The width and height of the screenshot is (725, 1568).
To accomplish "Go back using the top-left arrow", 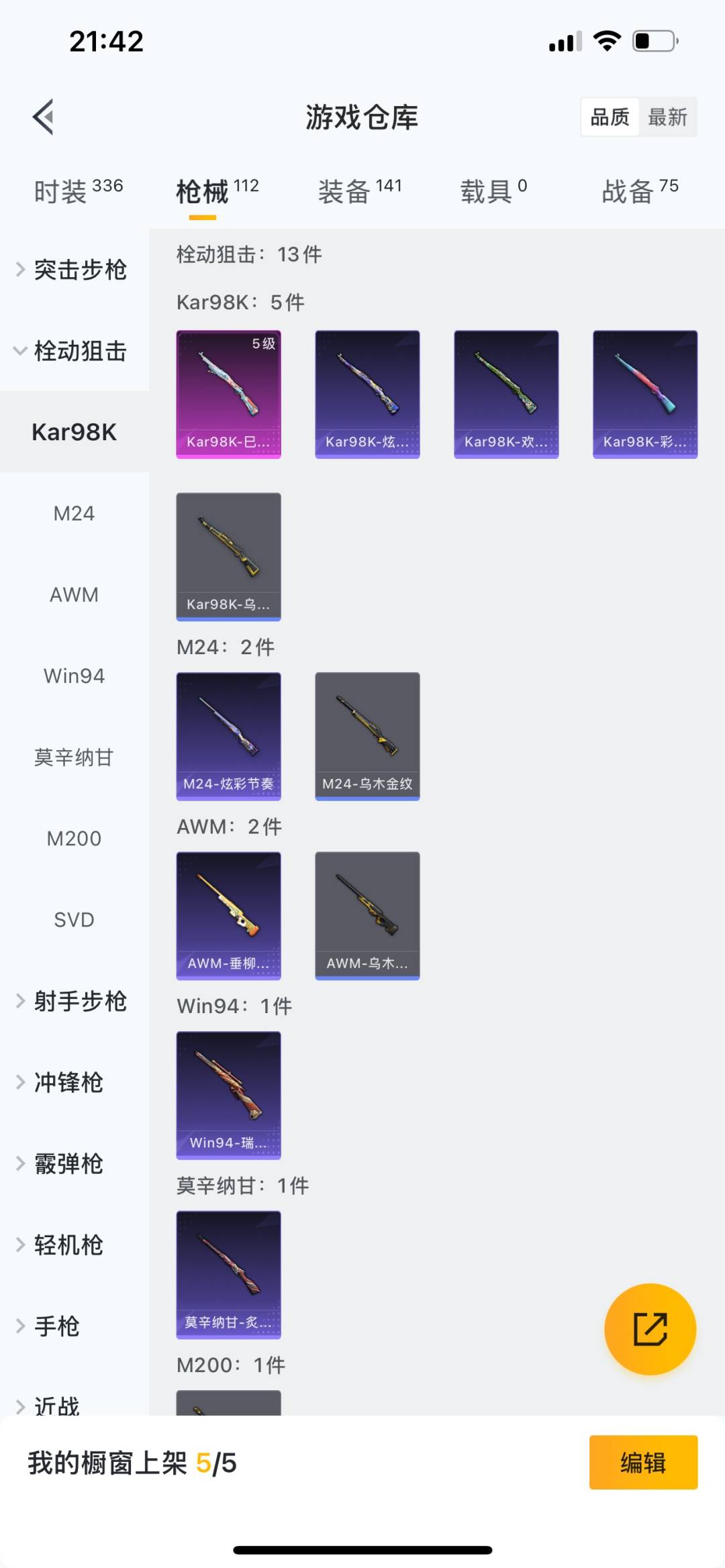I will (x=44, y=117).
